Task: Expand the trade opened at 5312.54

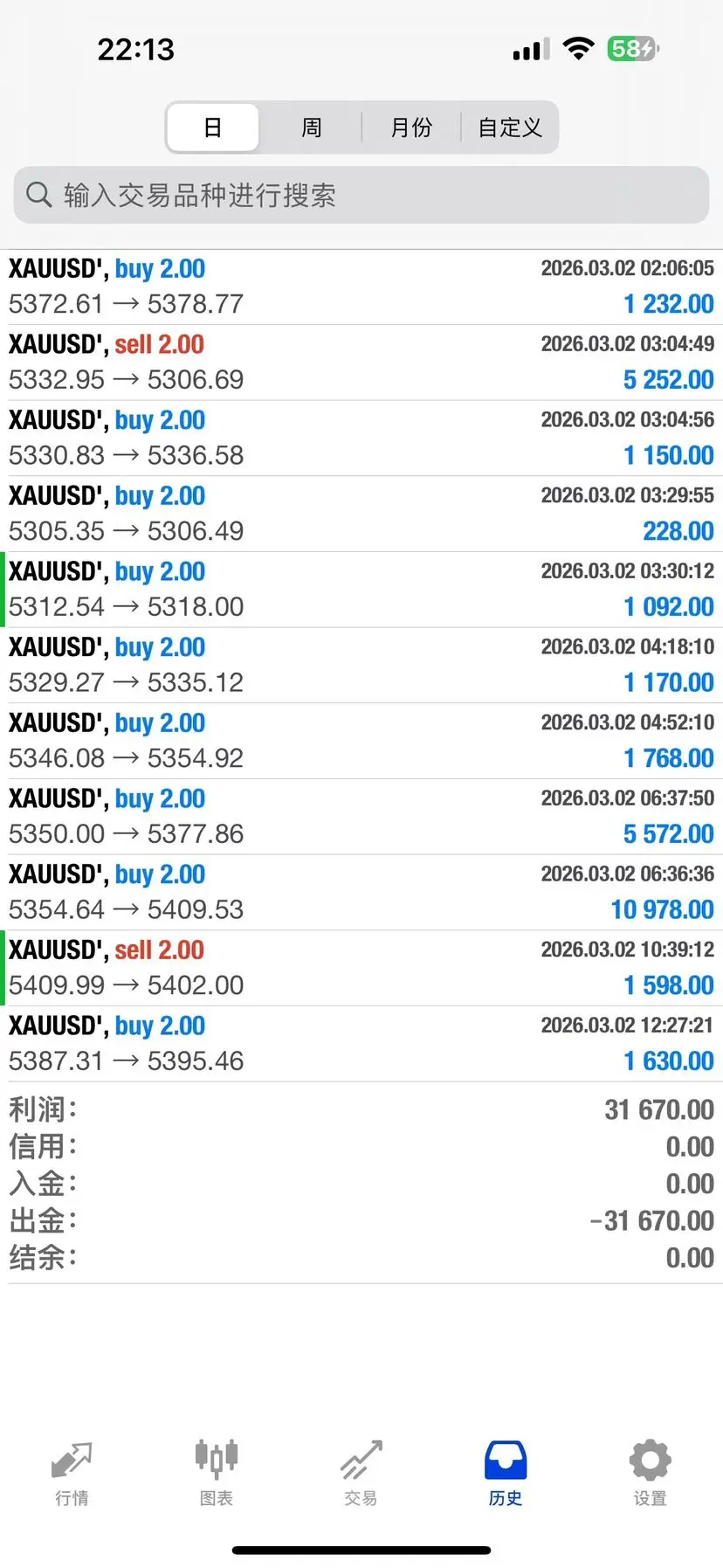Action: [x=361, y=590]
